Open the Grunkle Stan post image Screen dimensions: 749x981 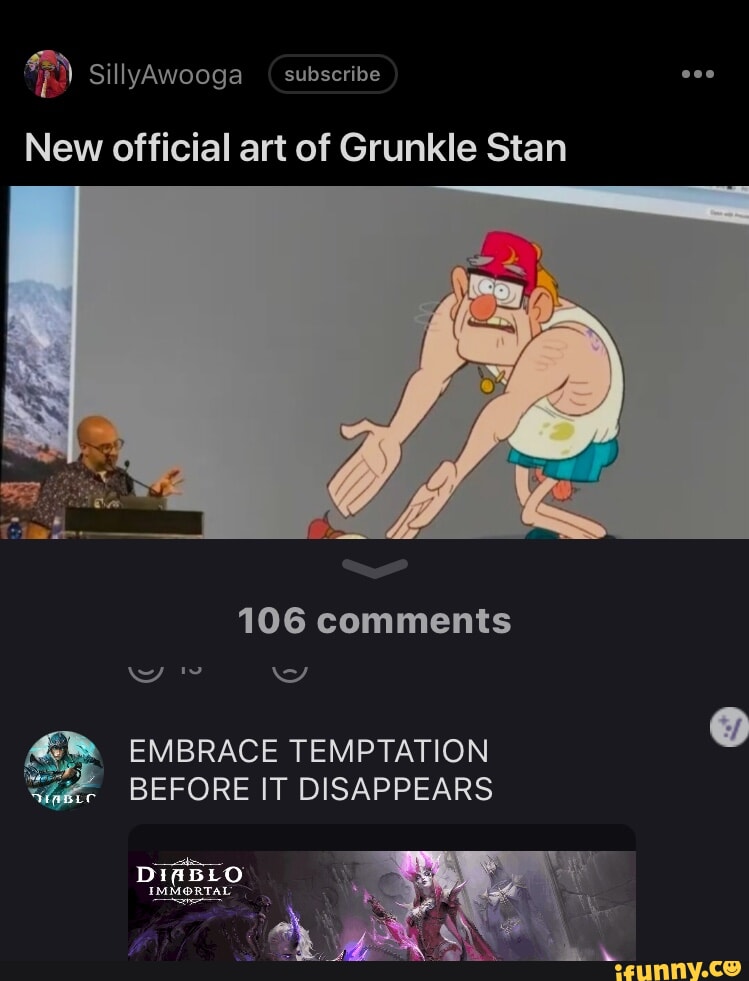pyautogui.click(x=374, y=362)
